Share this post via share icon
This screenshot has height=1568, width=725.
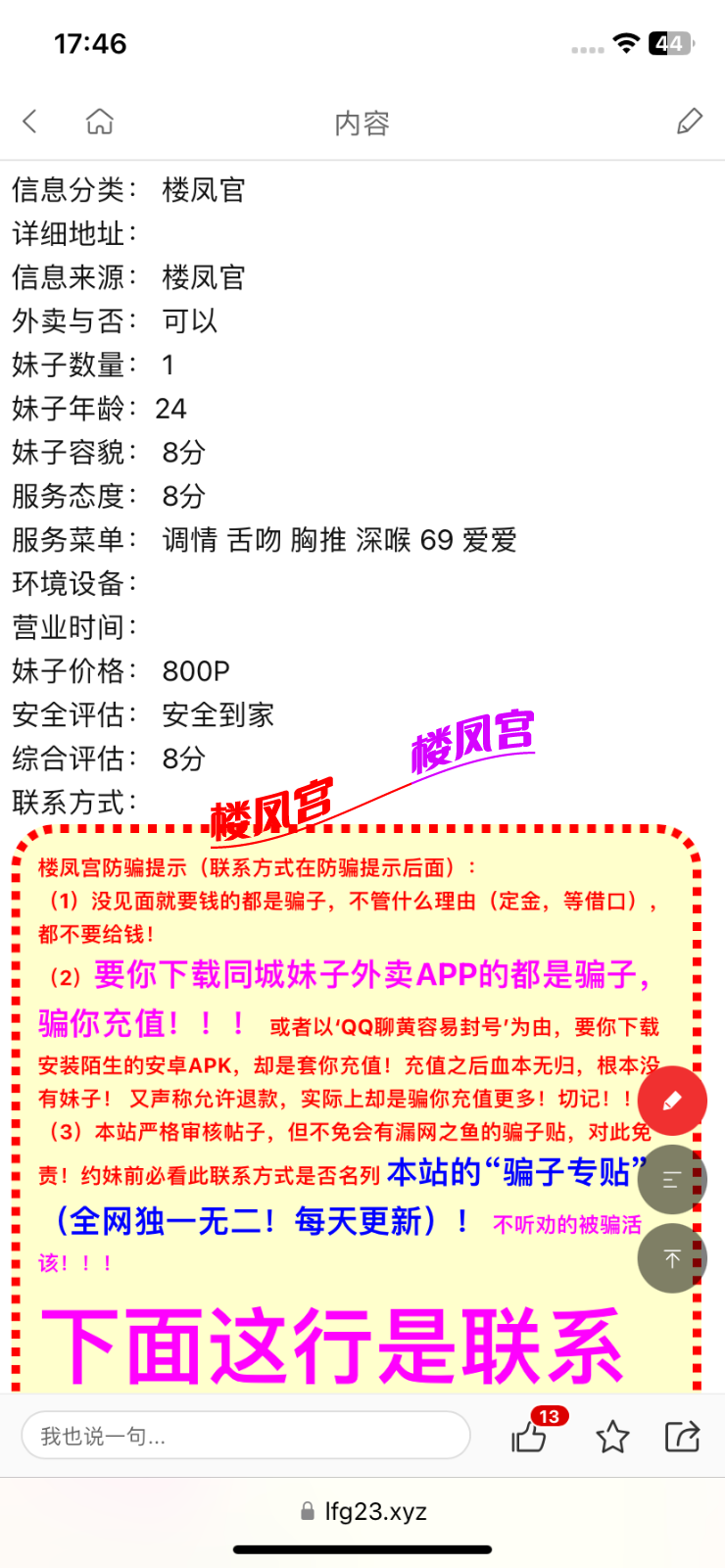[x=682, y=1437]
